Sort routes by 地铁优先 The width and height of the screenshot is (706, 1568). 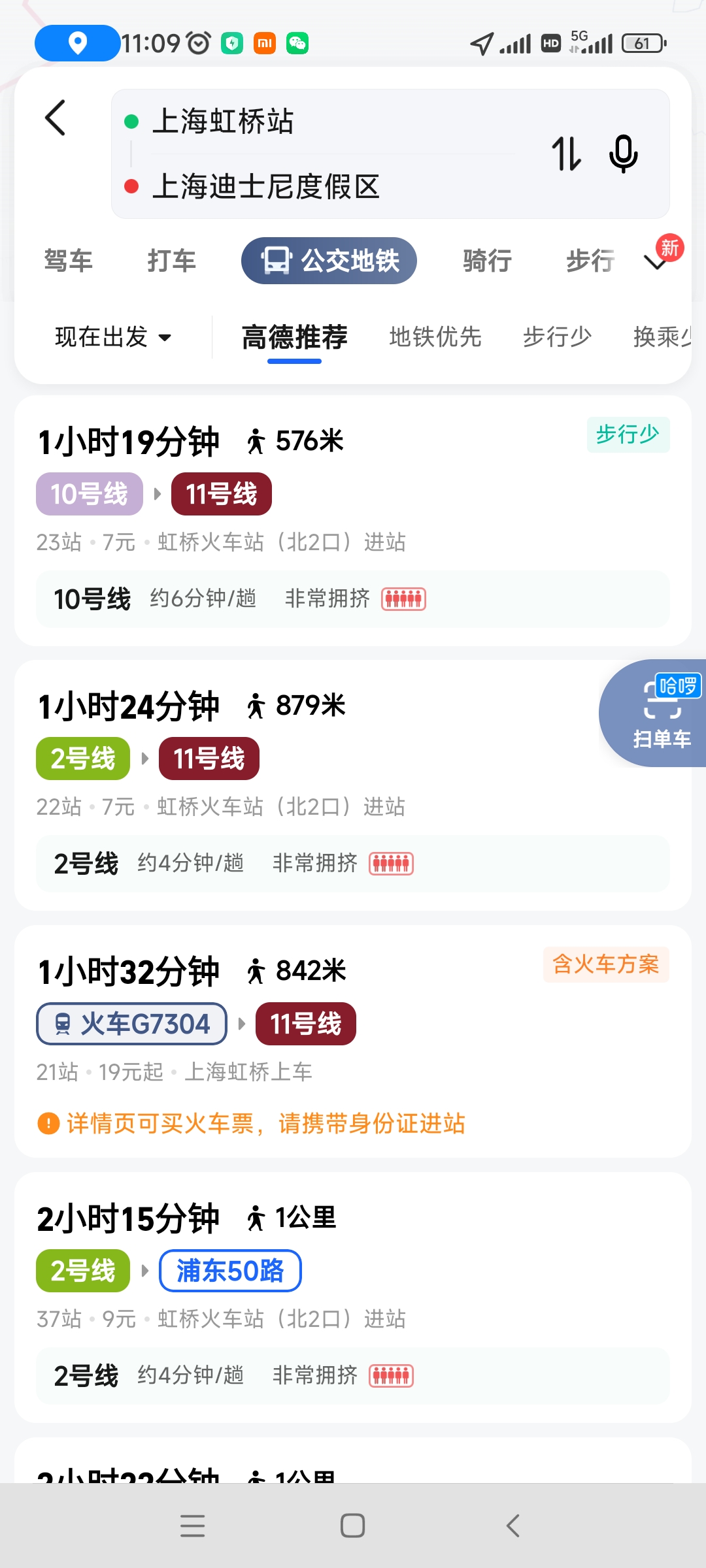pos(435,337)
